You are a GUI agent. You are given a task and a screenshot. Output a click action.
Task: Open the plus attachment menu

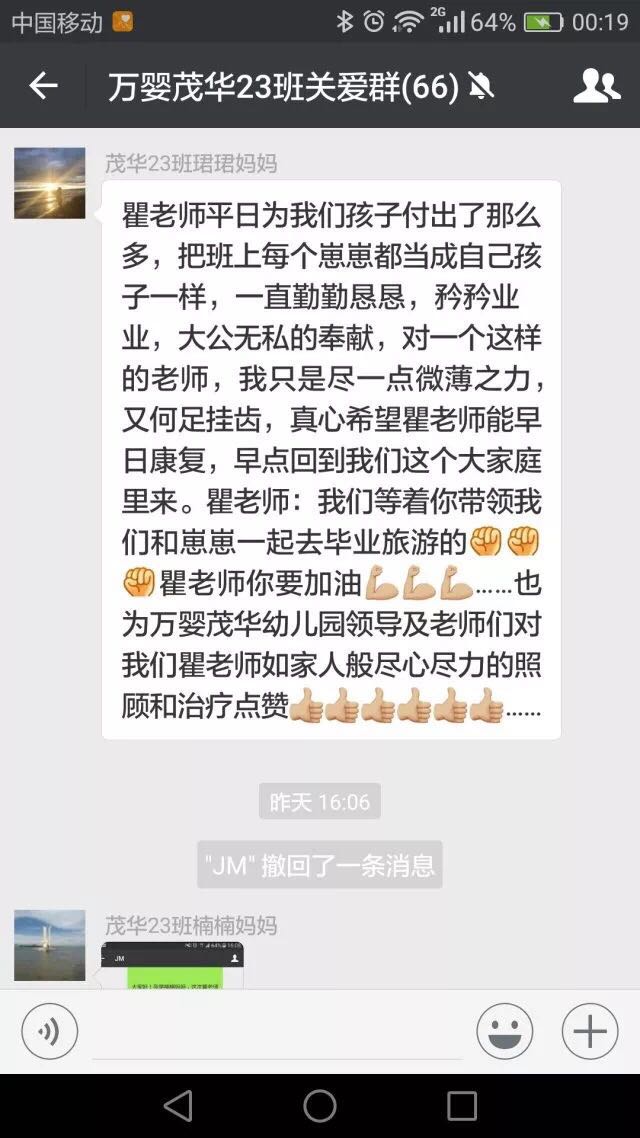[x=590, y=1031]
